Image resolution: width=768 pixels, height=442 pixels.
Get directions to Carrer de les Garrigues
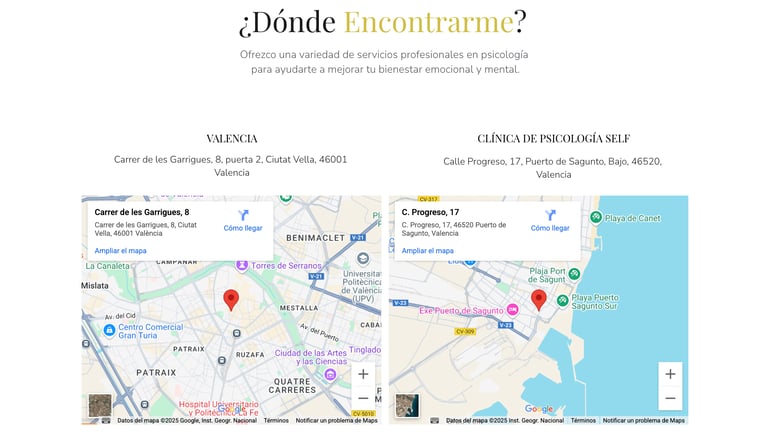coord(242,220)
